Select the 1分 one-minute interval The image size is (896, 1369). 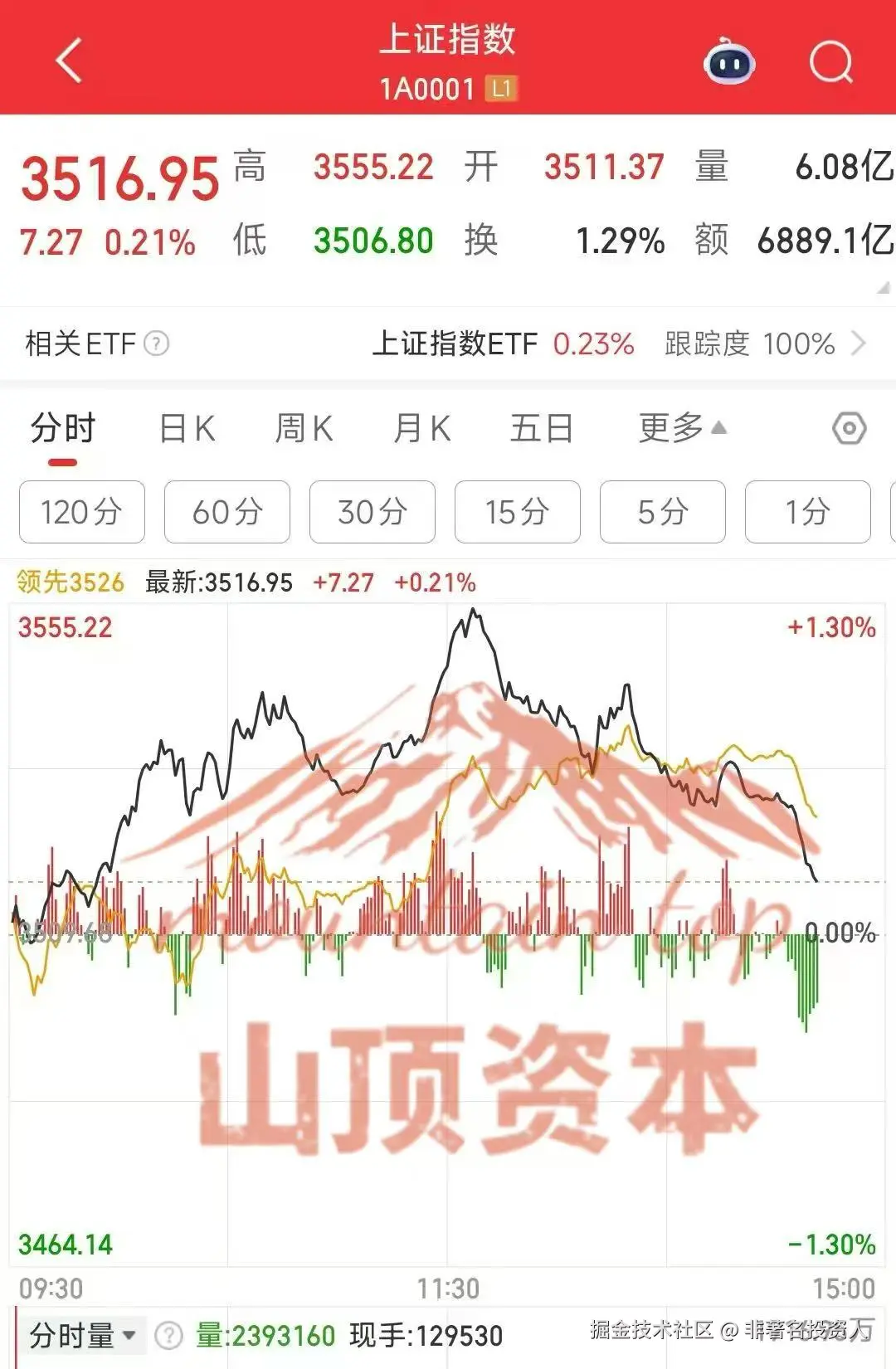click(x=807, y=513)
